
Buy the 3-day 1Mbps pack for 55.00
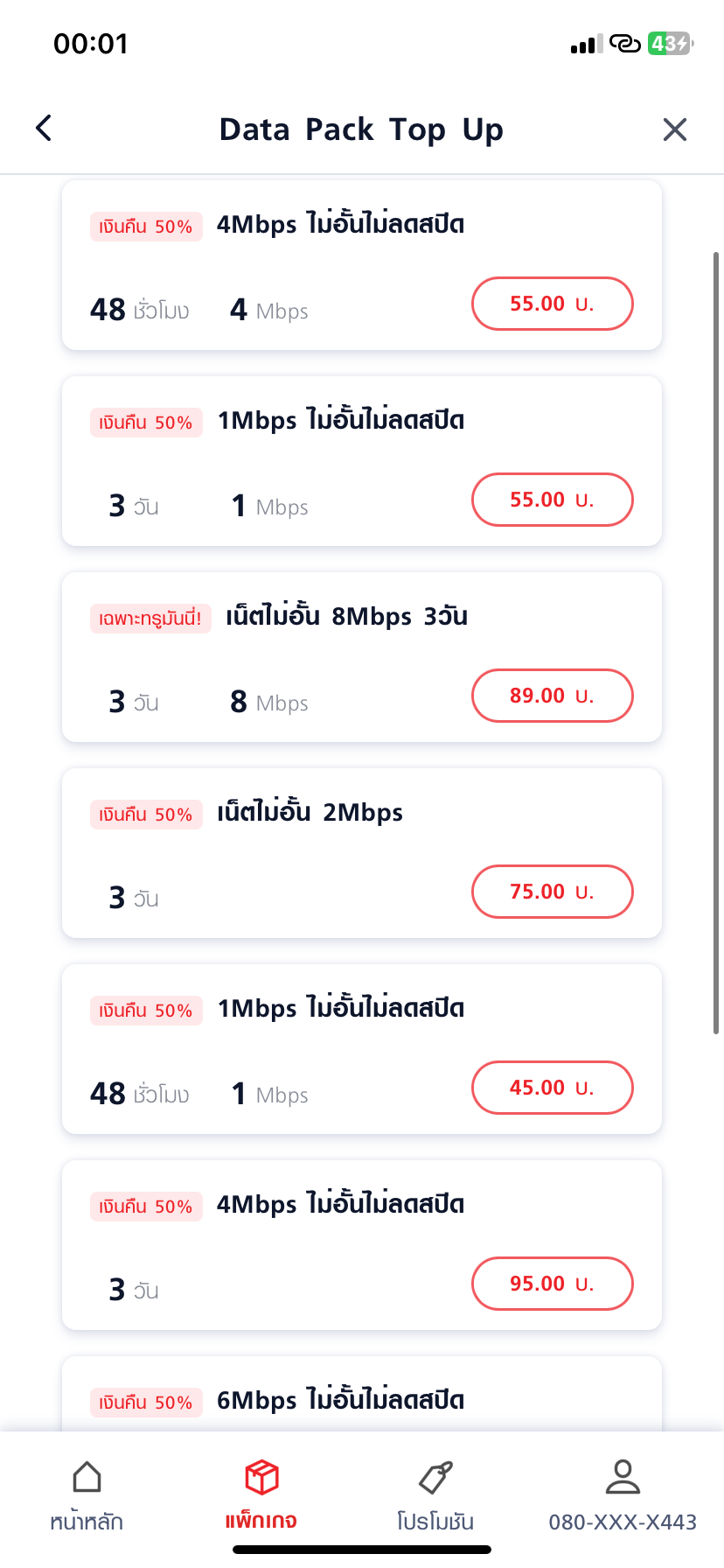point(553,500)
